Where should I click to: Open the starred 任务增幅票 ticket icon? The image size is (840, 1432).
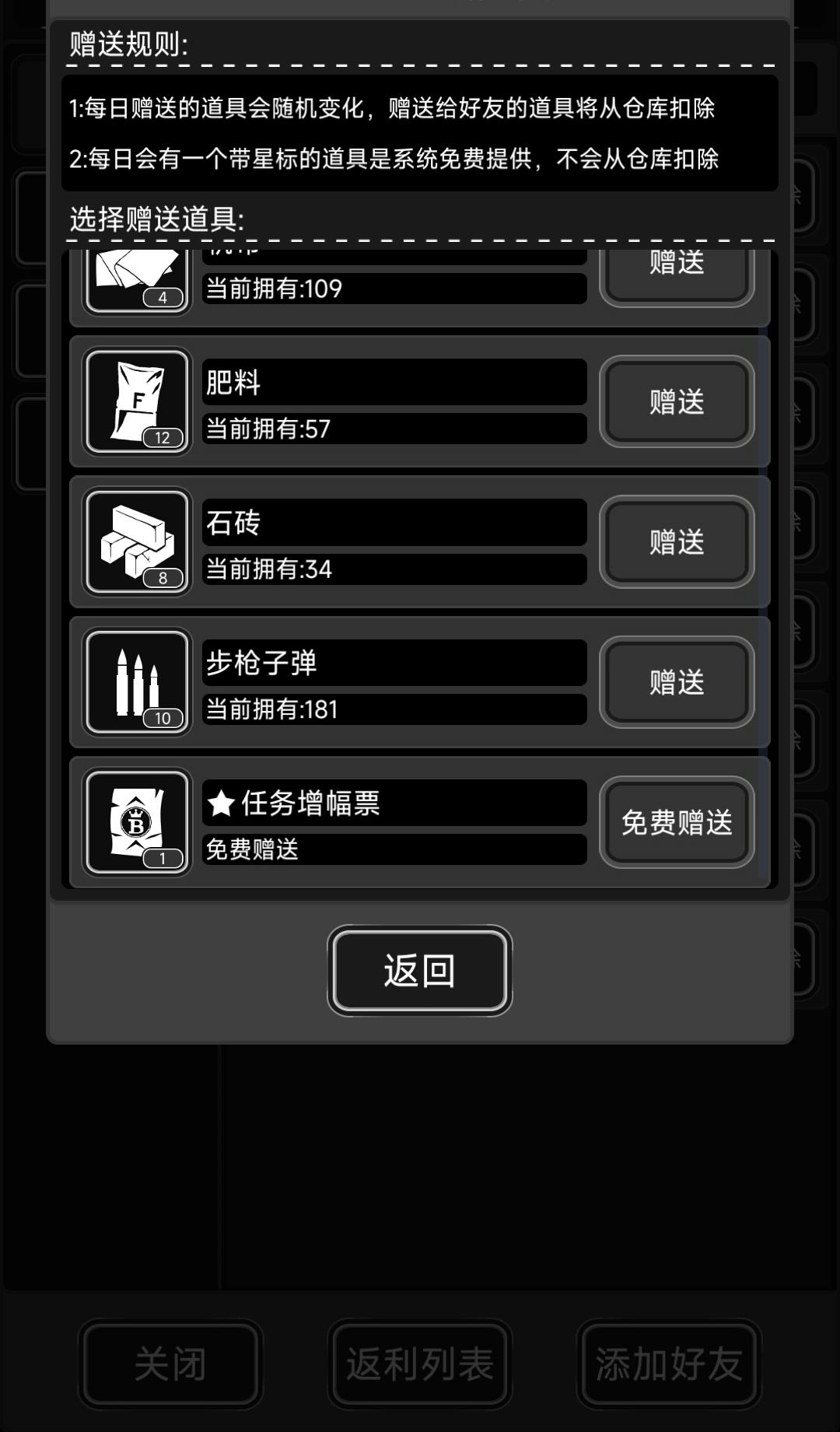(137, 822)
